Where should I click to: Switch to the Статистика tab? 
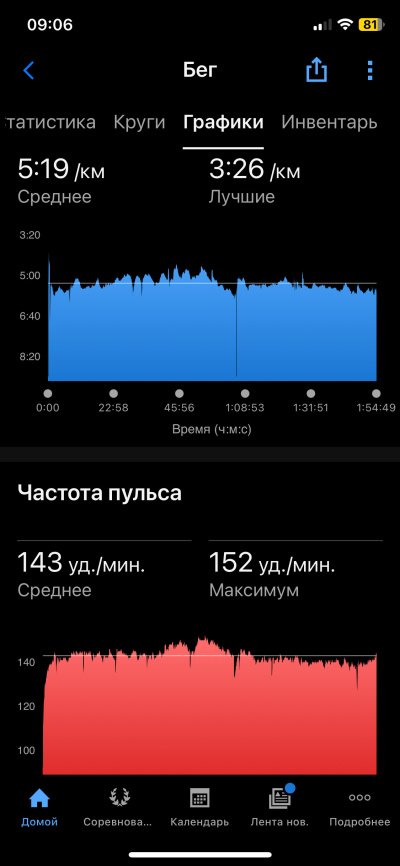tap(49, 122)
